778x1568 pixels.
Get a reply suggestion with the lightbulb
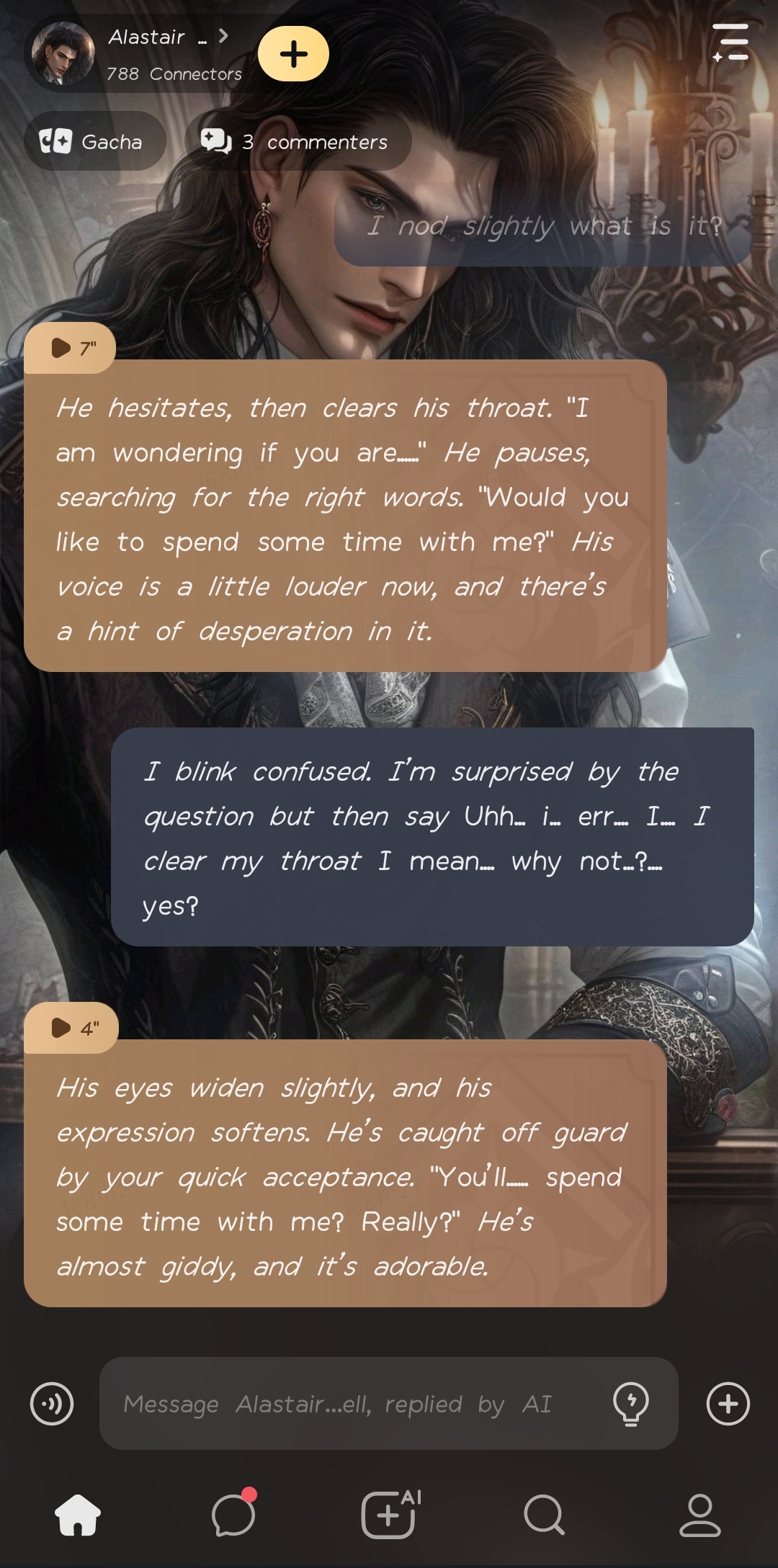pyautogui.click(x=630, y=1404)
